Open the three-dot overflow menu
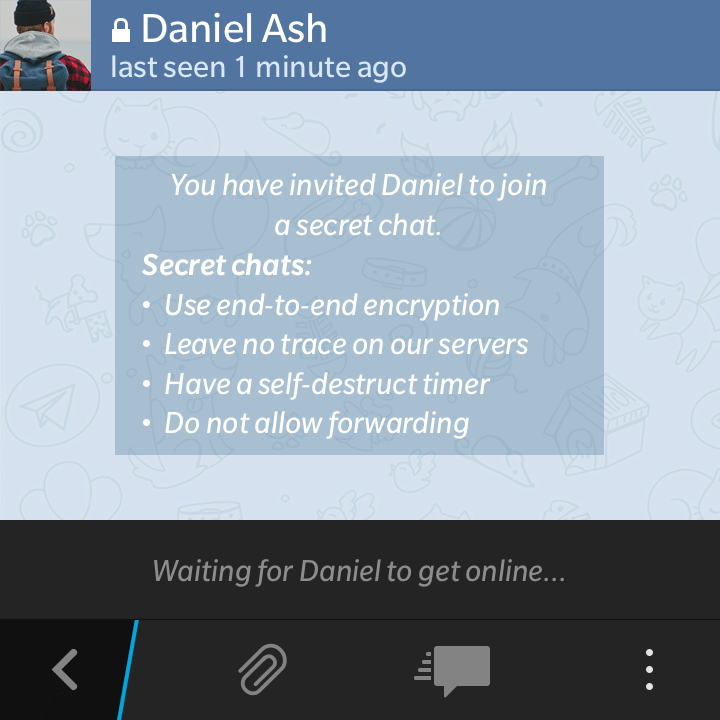Image resolution: width=720 pixels, height=720 pixels. [649, 669]
